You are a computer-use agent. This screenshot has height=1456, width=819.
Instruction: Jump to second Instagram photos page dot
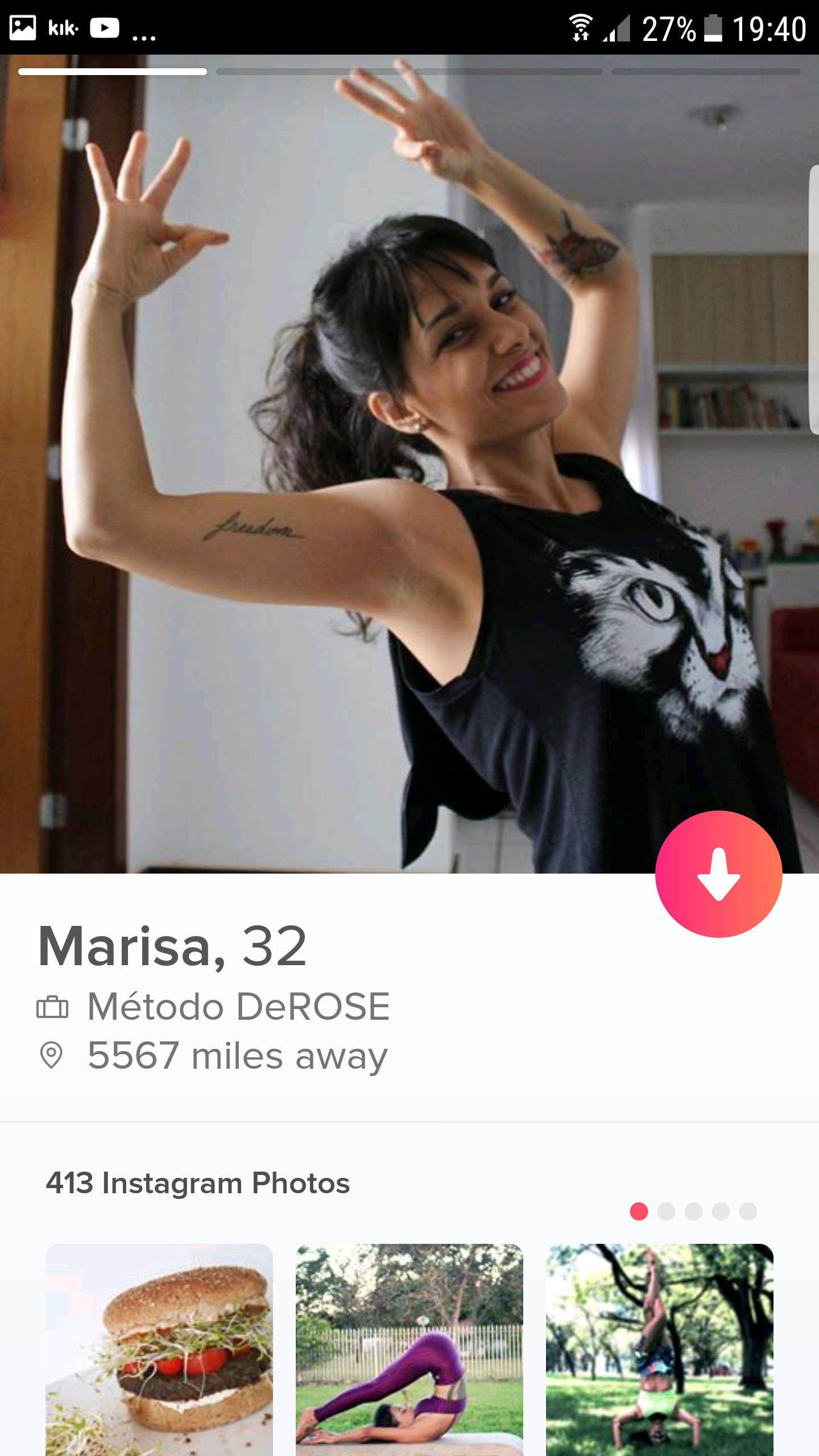pyautogui.click(x=666, y=1211)
